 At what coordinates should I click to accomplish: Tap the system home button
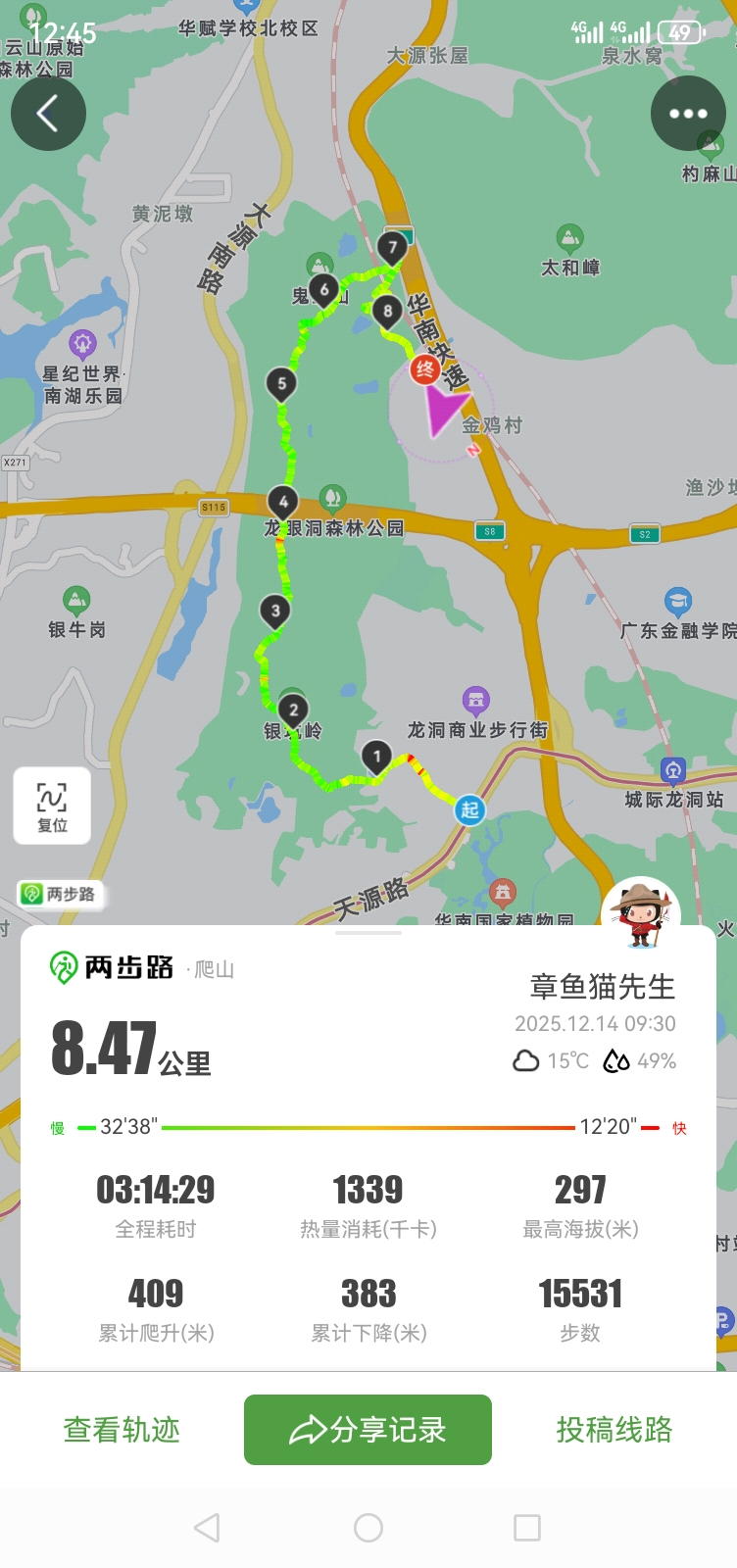368,1527
